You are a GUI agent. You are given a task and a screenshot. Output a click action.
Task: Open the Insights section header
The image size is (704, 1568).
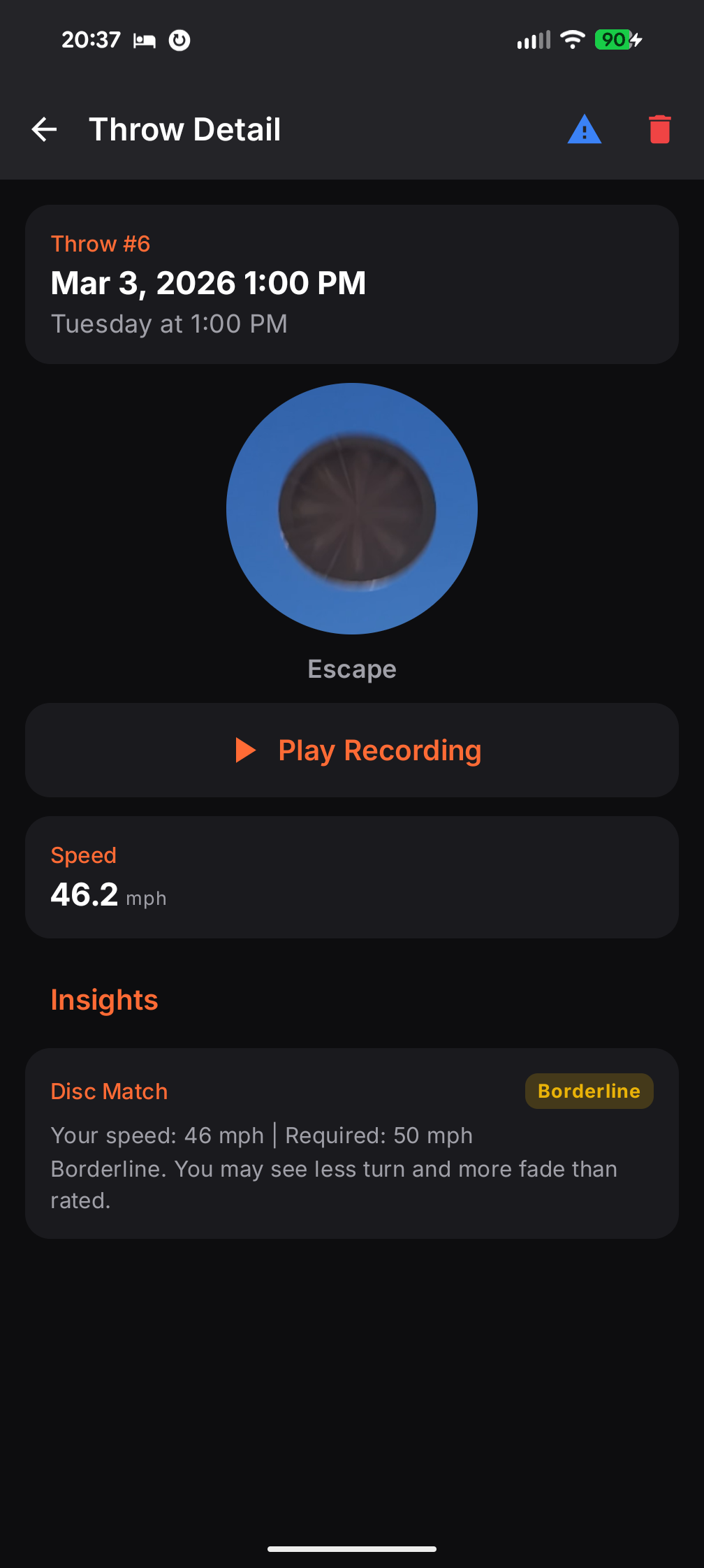[x=103, y=1000]
